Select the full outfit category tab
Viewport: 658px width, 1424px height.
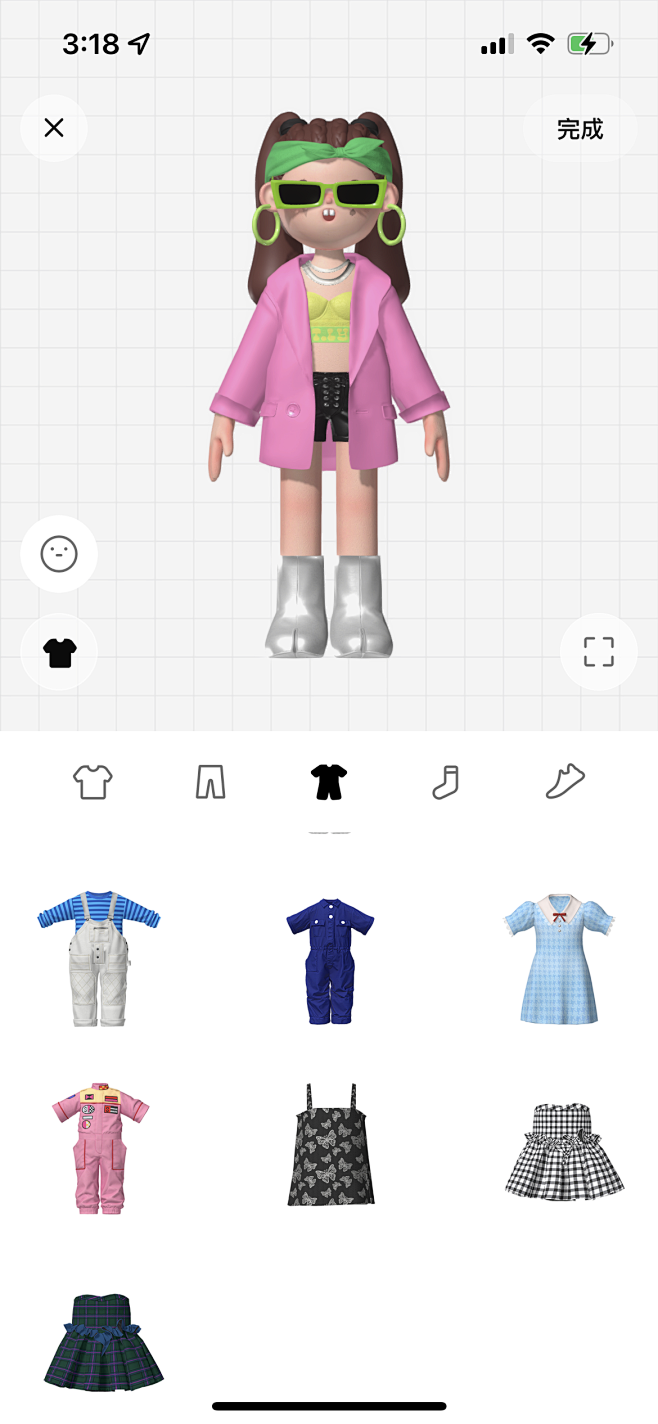329,781
